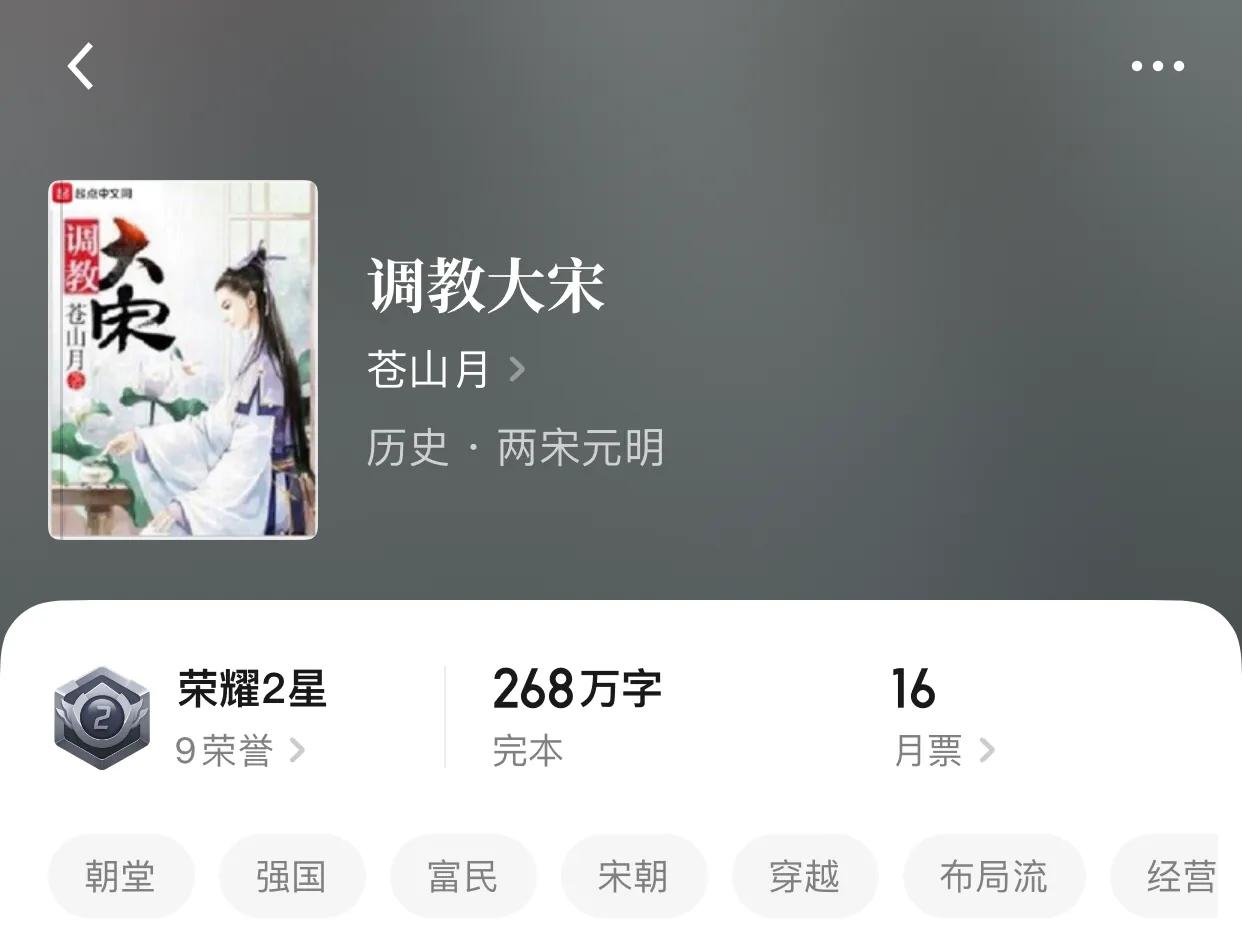Choose the 富民 tag chip

pos(462,877)
